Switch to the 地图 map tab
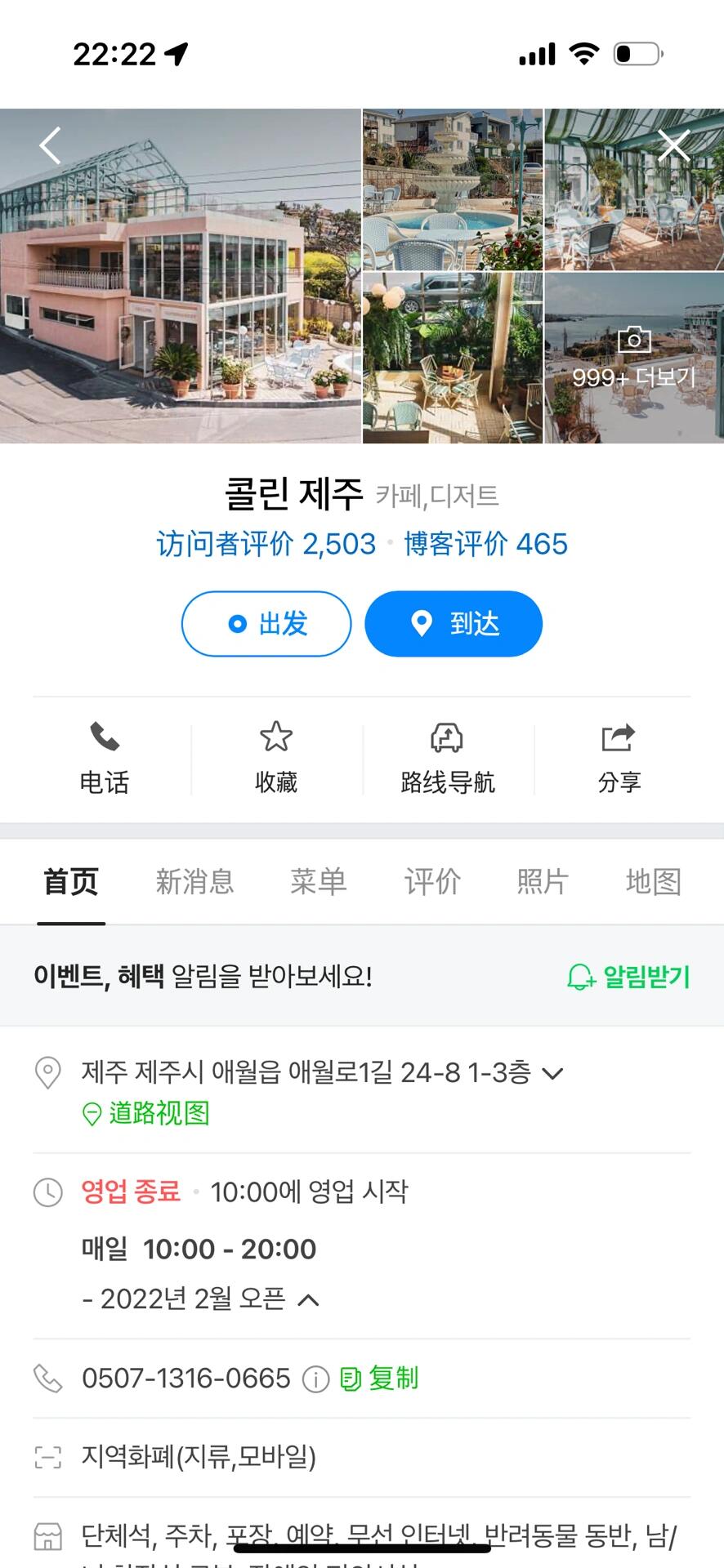The image size is (724, 1568). 653,882
